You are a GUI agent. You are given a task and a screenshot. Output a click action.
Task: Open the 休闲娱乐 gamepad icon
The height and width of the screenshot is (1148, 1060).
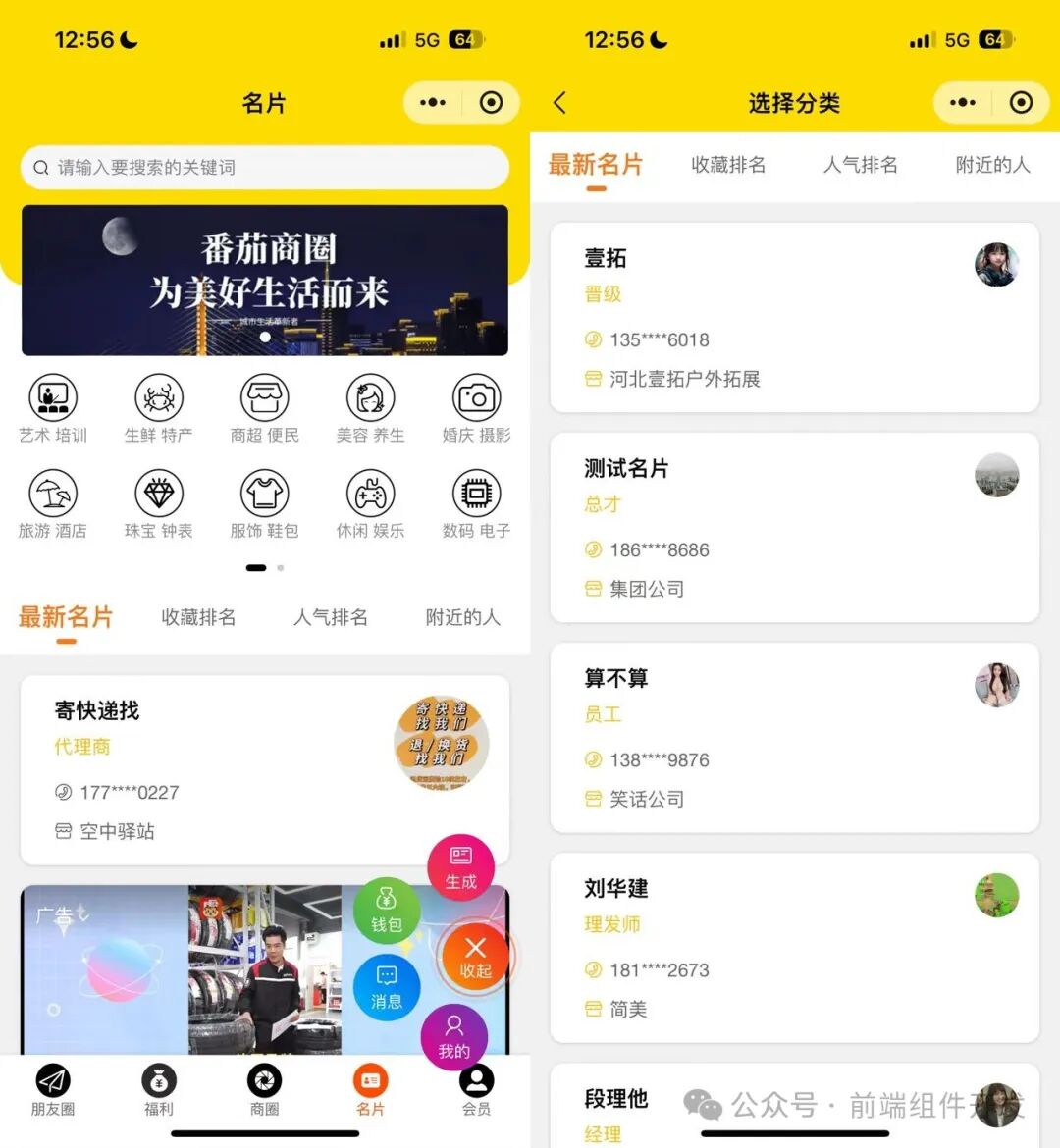coord(370,493)
